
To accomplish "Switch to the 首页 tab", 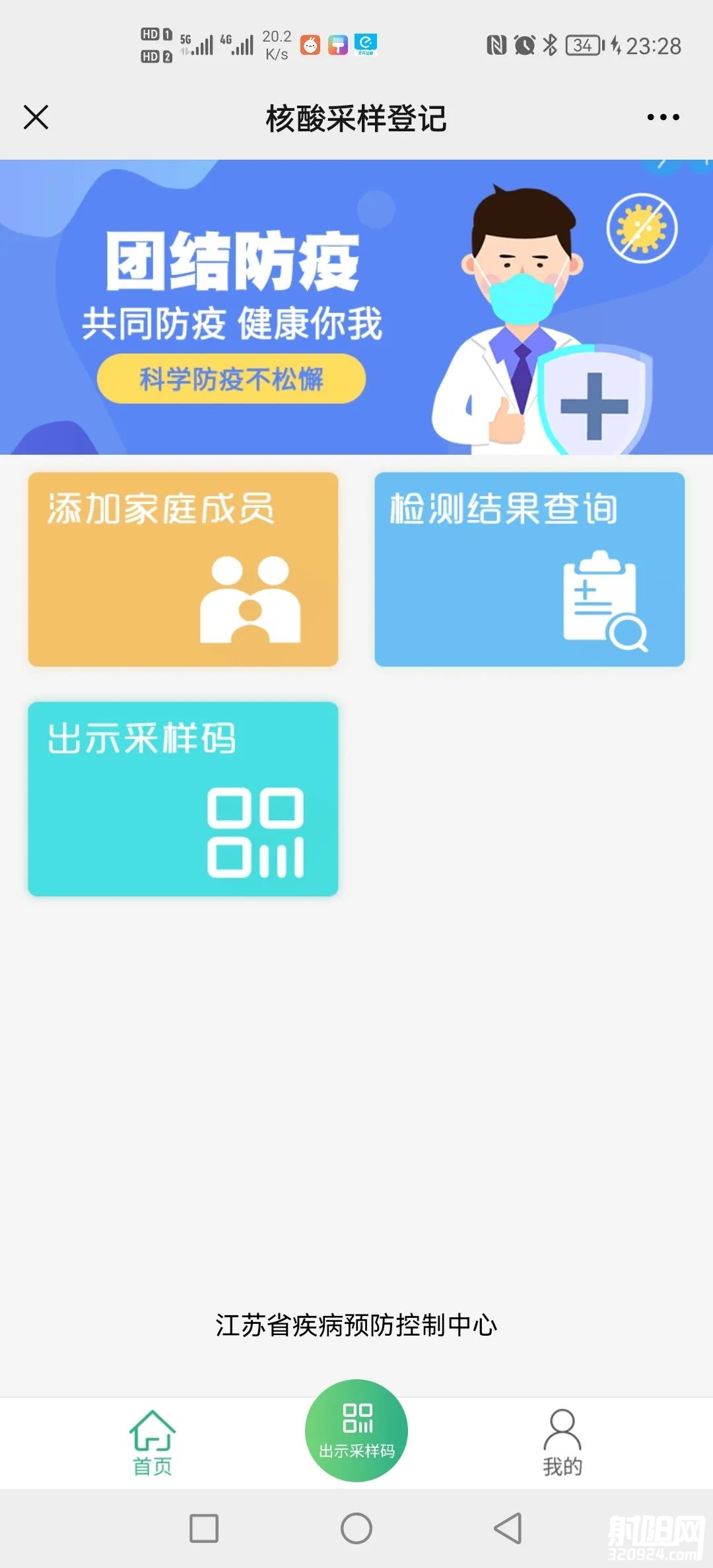I will click(153, 1443).
